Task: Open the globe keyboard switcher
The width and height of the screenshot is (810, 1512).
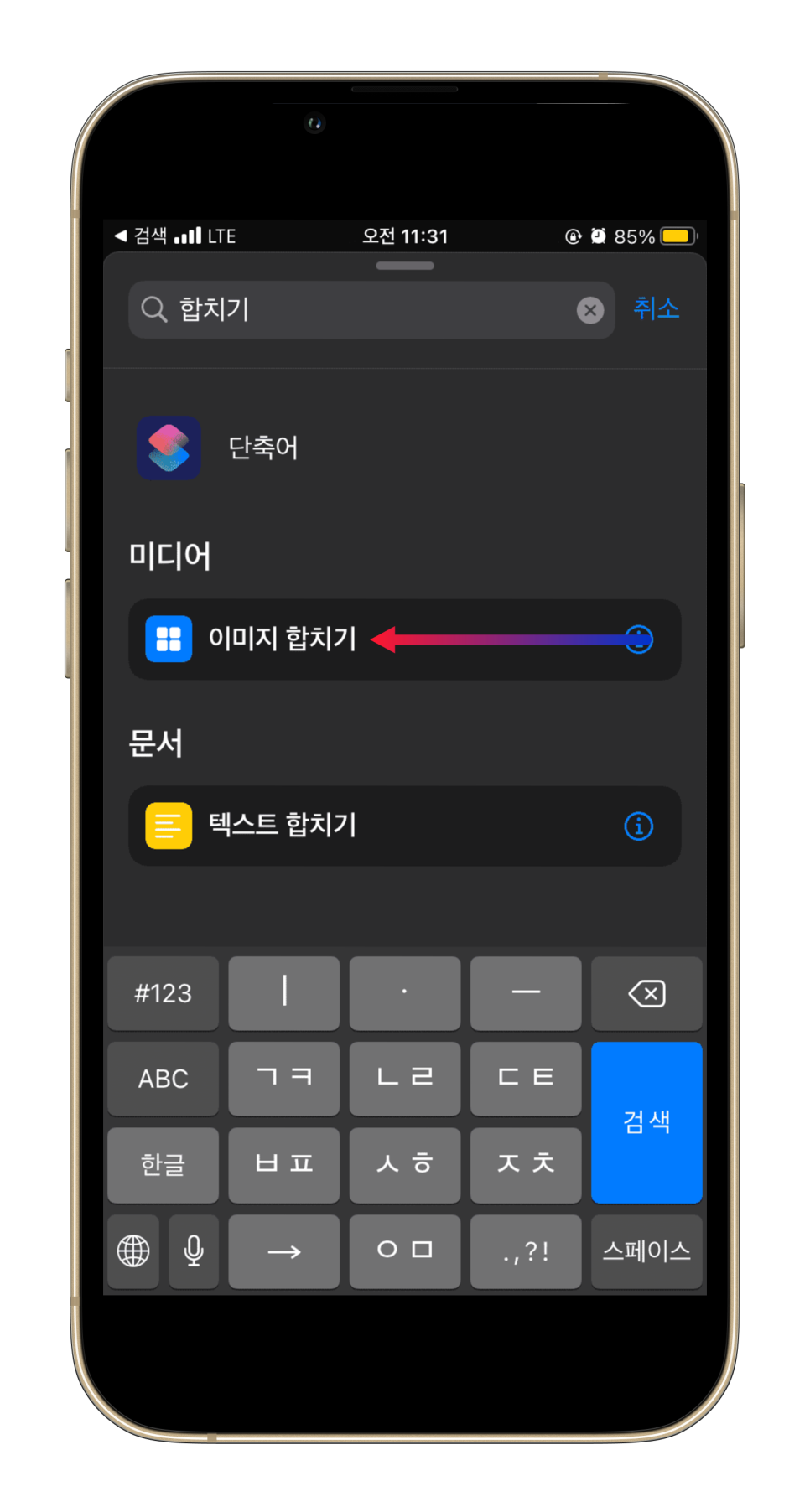Action: pos(133,1251)
